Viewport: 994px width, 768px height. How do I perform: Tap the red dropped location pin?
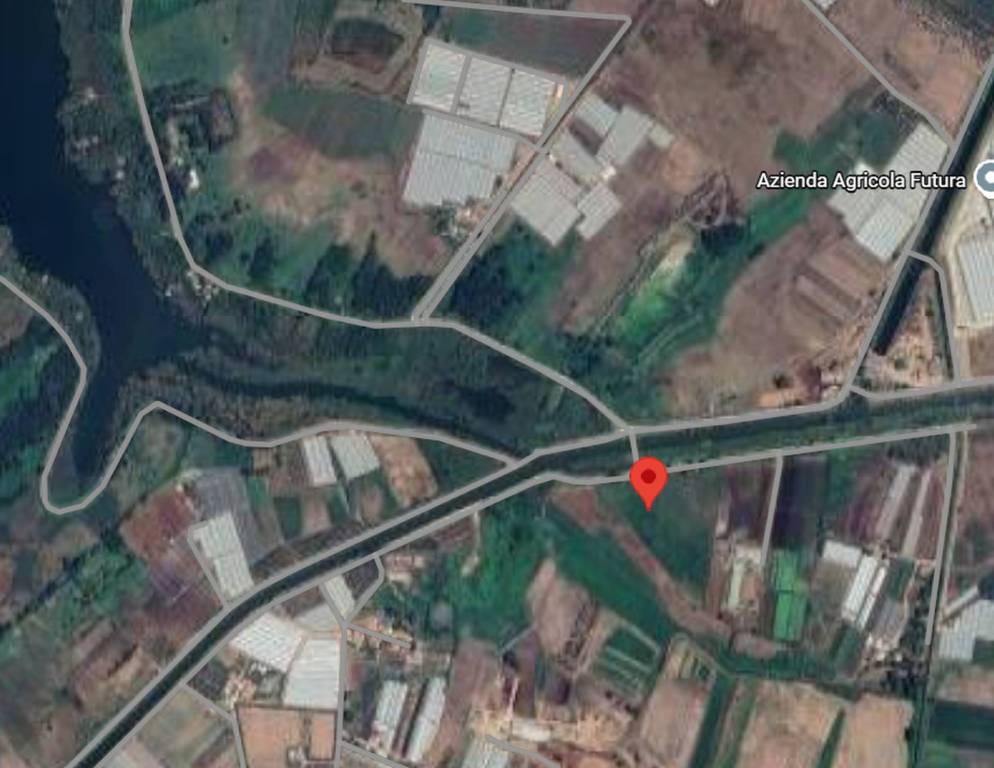tap(649, 480)
